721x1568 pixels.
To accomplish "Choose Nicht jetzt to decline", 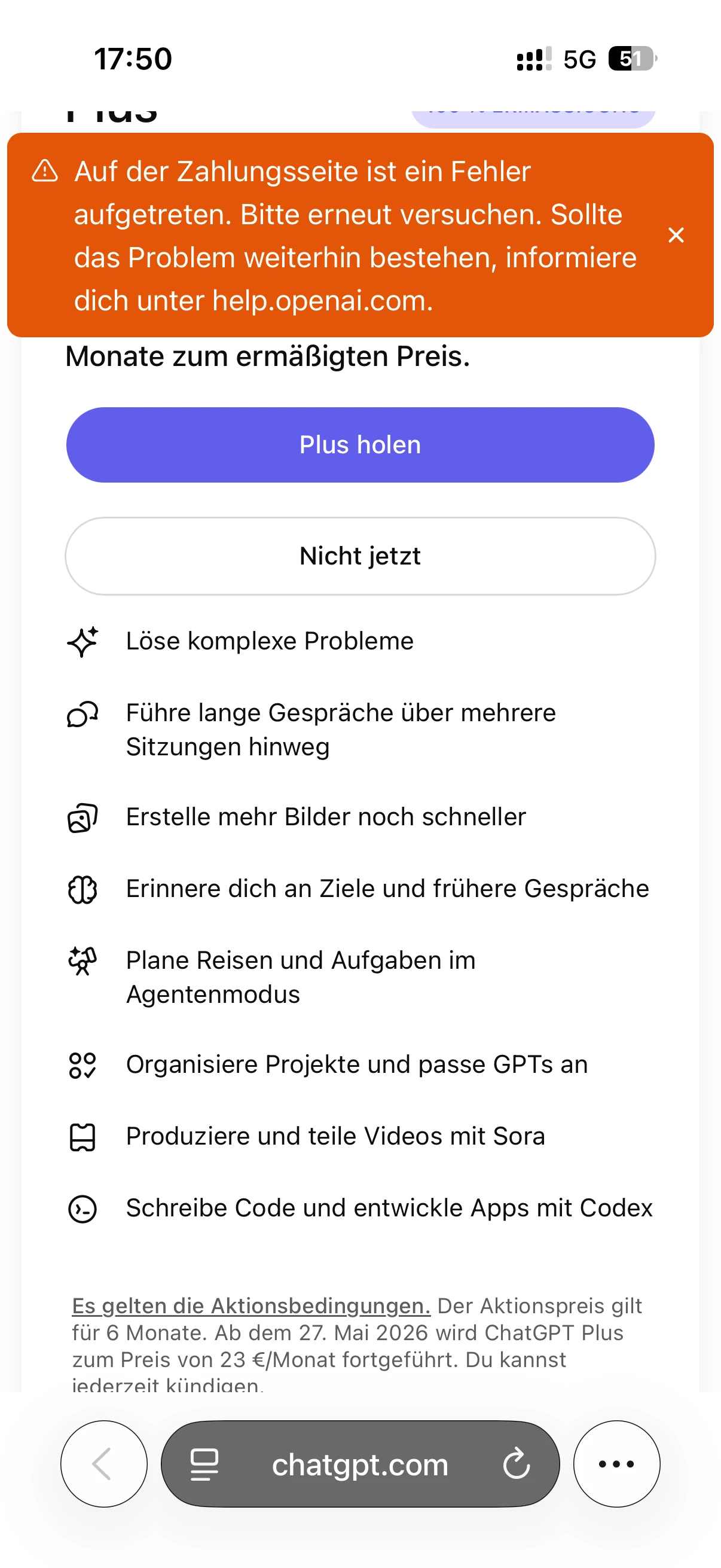I will (x=360, y=556).
